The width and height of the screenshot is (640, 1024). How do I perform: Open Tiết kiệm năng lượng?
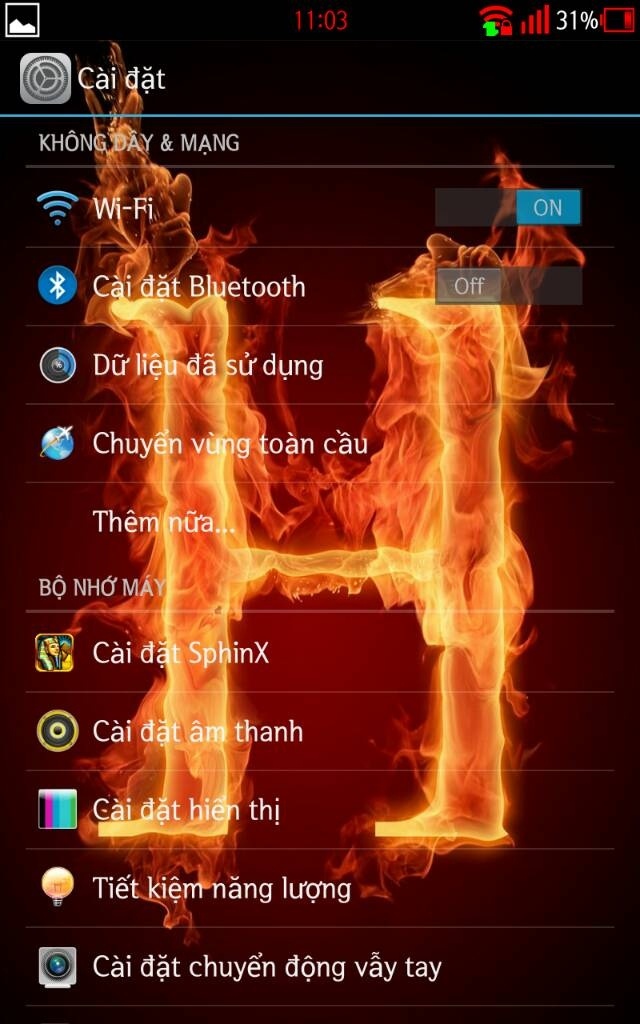click(320, 888)
